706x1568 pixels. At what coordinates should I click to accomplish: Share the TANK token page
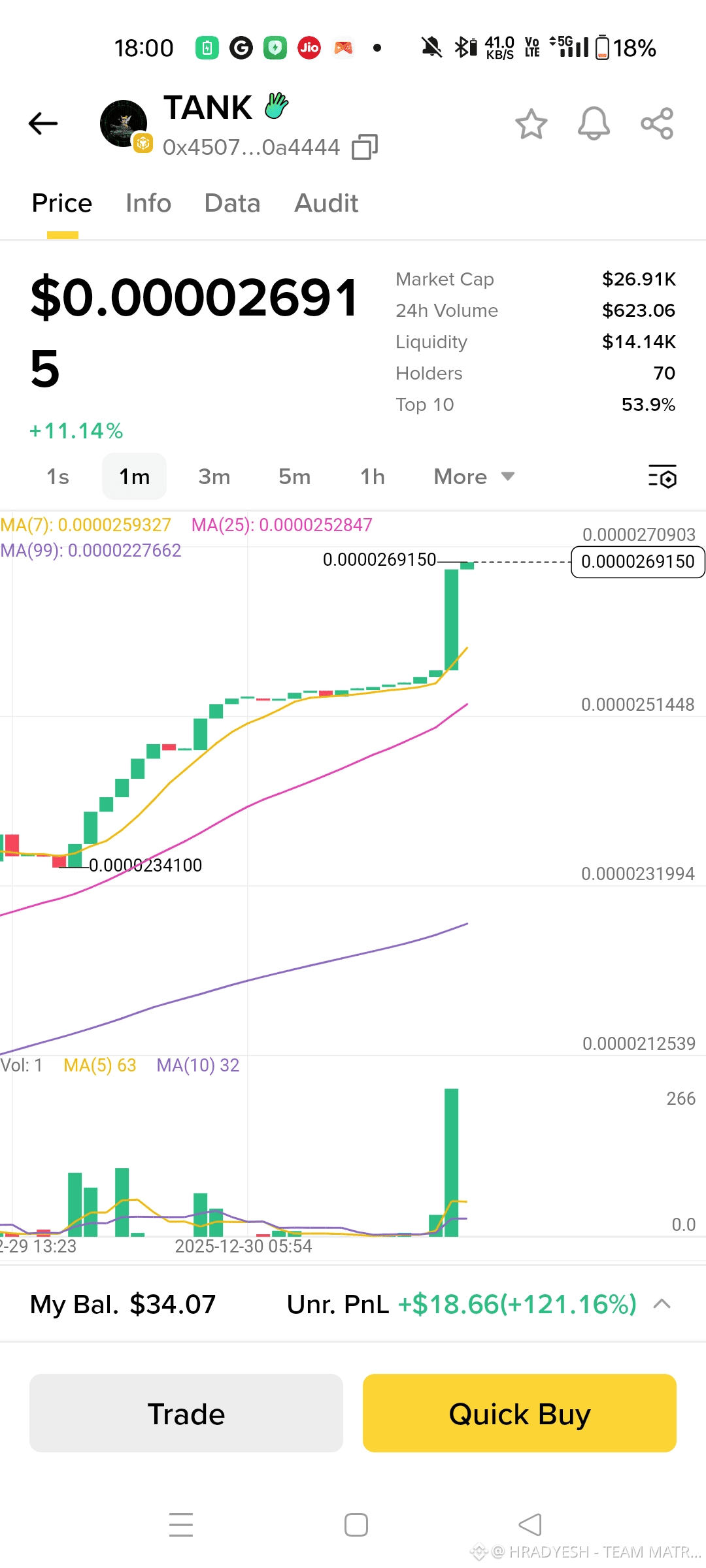tap(657, 124)
